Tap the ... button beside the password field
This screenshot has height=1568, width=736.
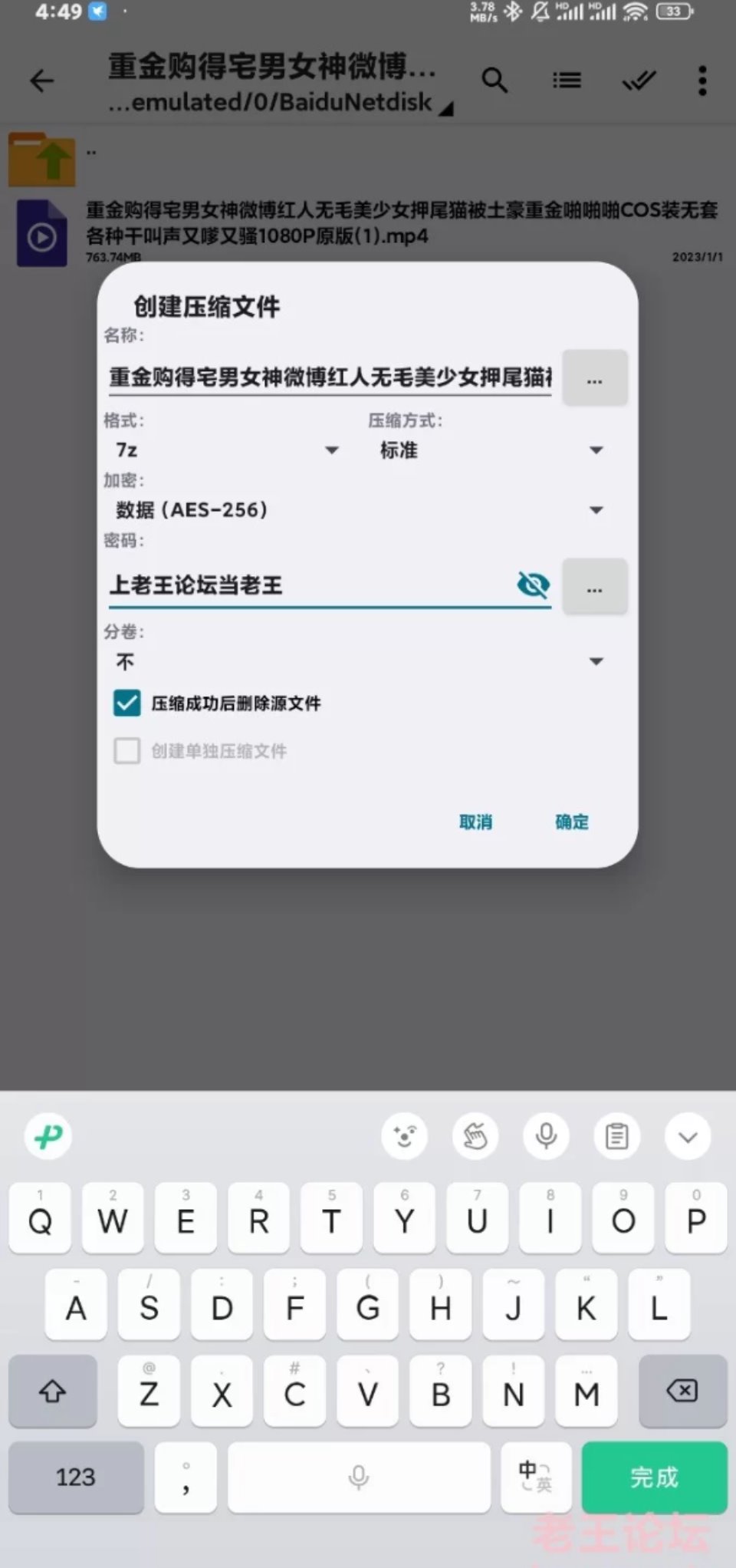pos(595,587)
